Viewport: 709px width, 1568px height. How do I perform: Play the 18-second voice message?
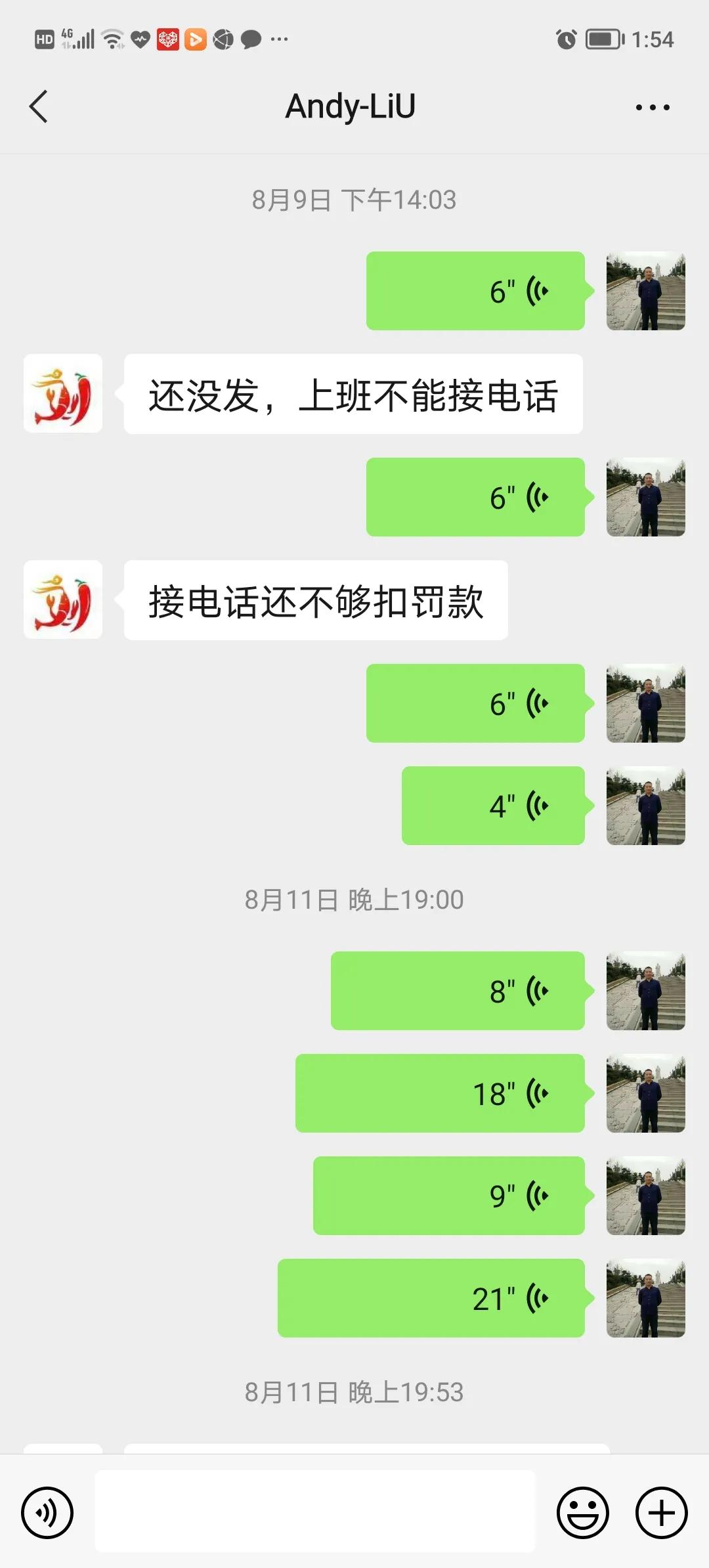point(440,1093)
